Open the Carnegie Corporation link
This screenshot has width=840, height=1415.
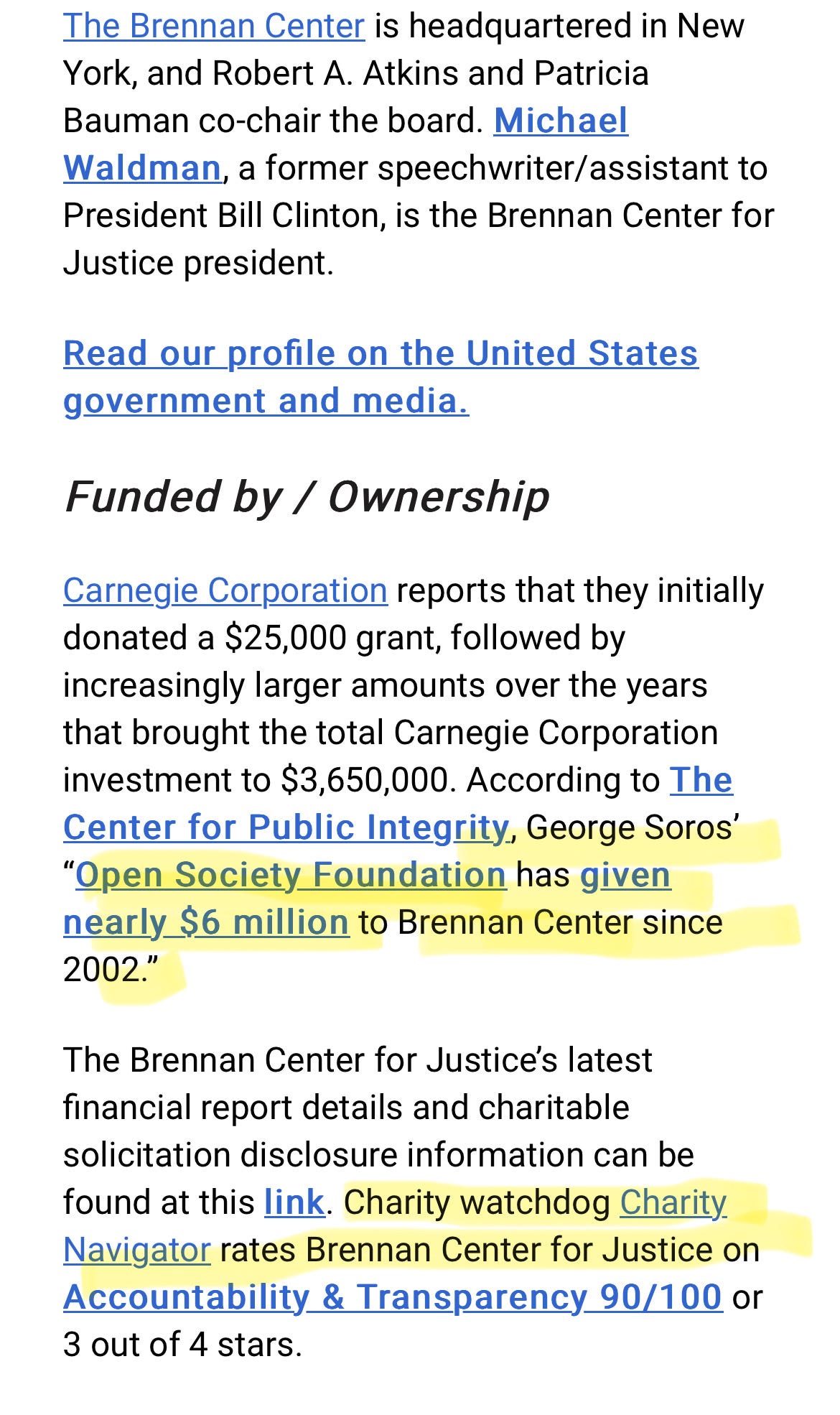coord(225,590)
